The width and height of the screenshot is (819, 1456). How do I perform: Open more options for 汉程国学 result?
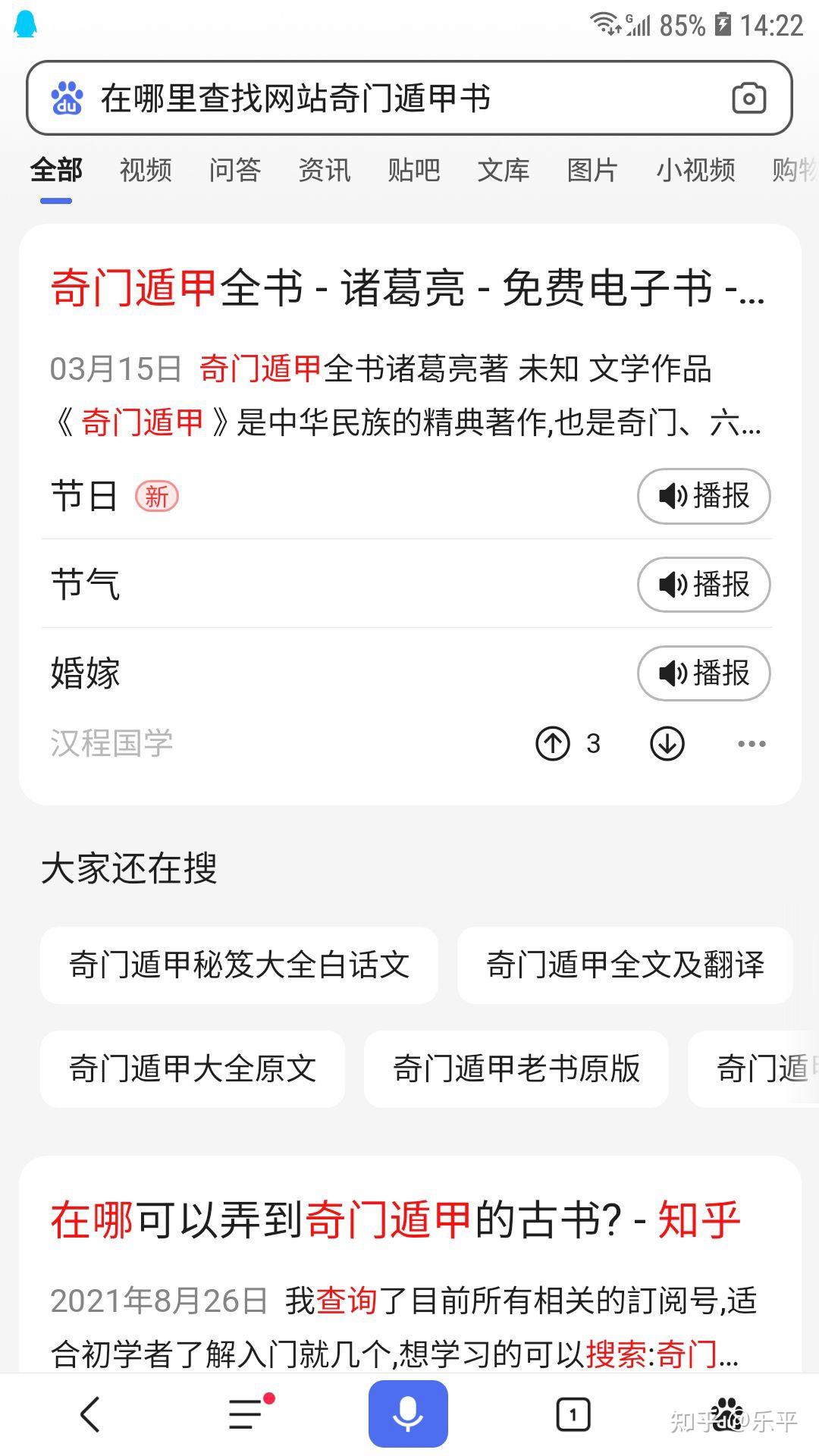752,743
